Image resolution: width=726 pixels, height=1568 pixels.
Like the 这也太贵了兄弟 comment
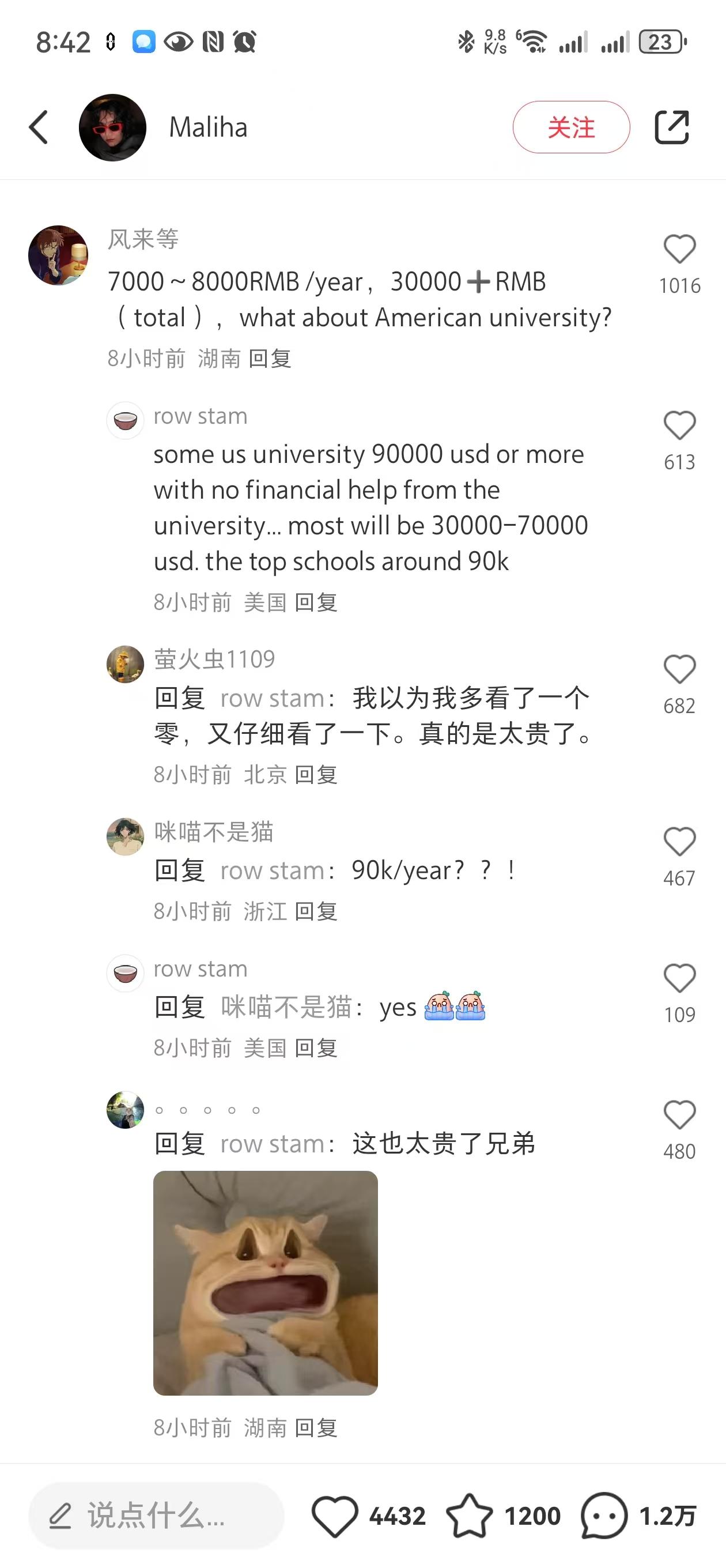click(679, 1115)
